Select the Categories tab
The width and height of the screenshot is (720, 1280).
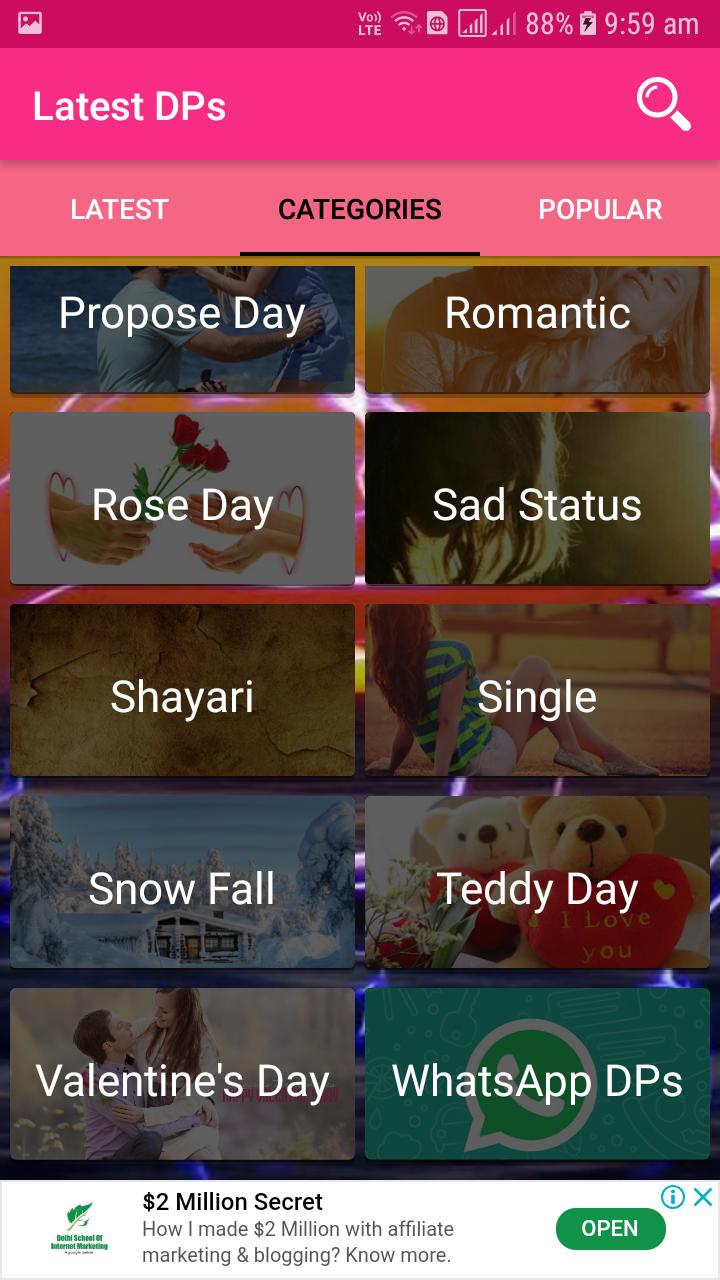[x=360, y=209]
